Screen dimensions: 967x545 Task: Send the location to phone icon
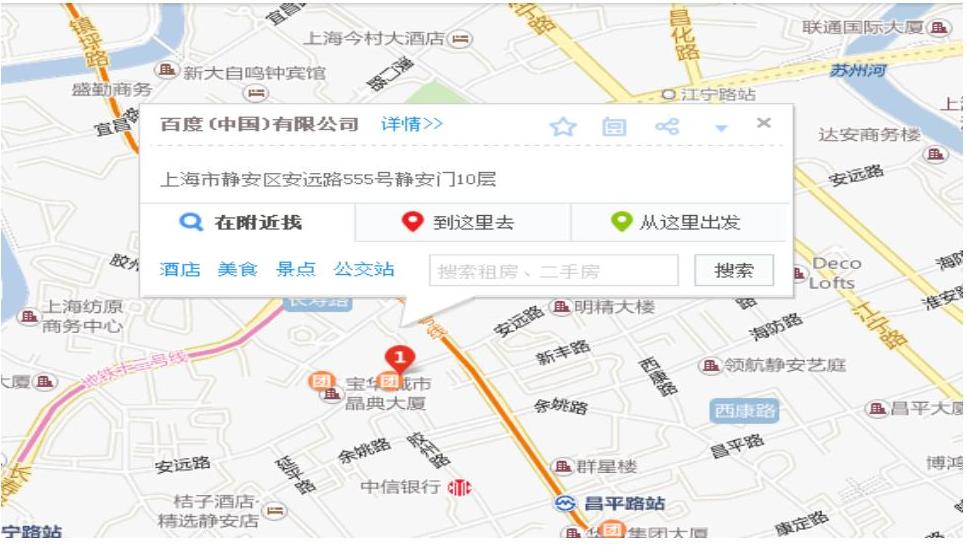pyautogui.click(x=614, y=127)
